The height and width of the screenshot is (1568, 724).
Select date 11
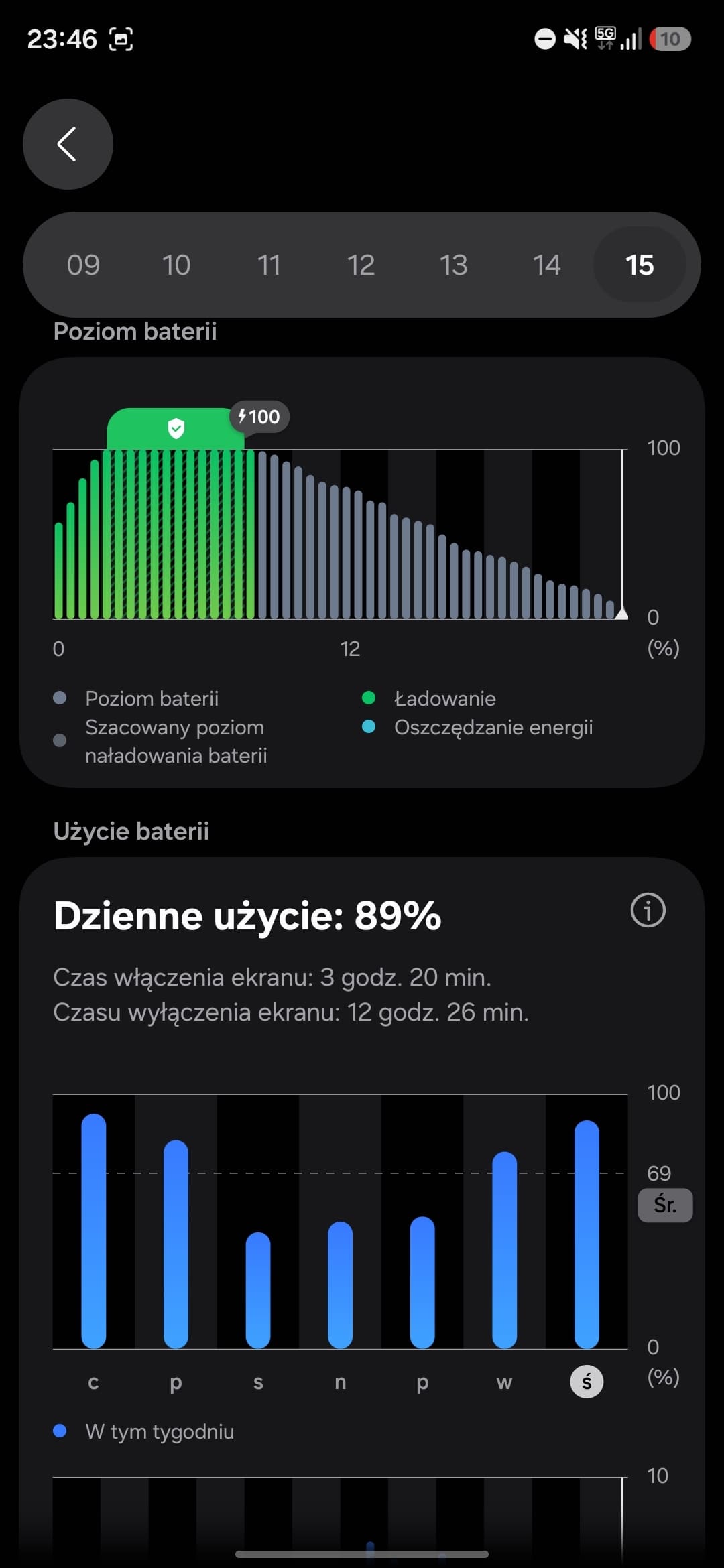[269, 265]
